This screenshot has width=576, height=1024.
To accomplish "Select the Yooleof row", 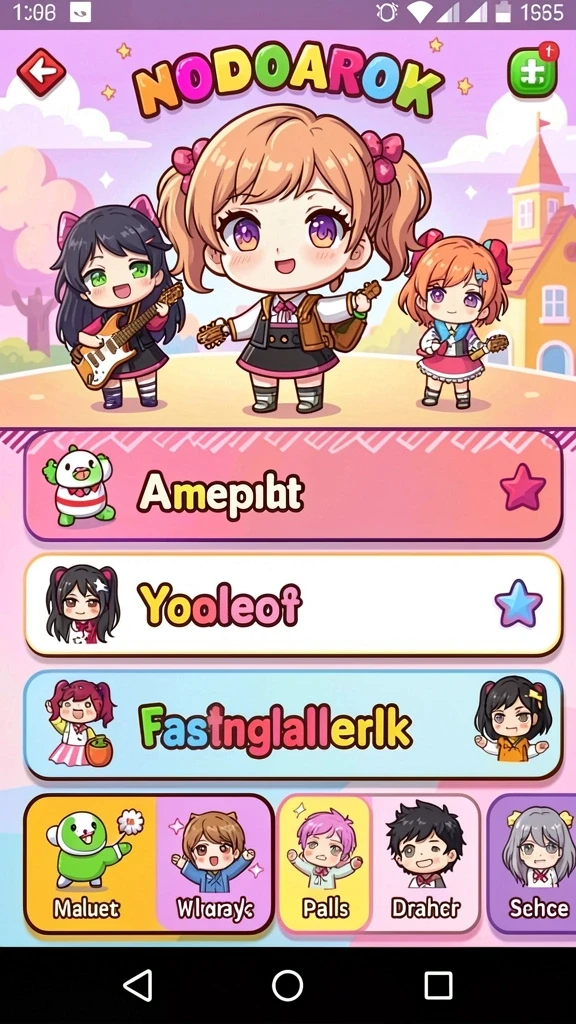I will pos(293,605).
